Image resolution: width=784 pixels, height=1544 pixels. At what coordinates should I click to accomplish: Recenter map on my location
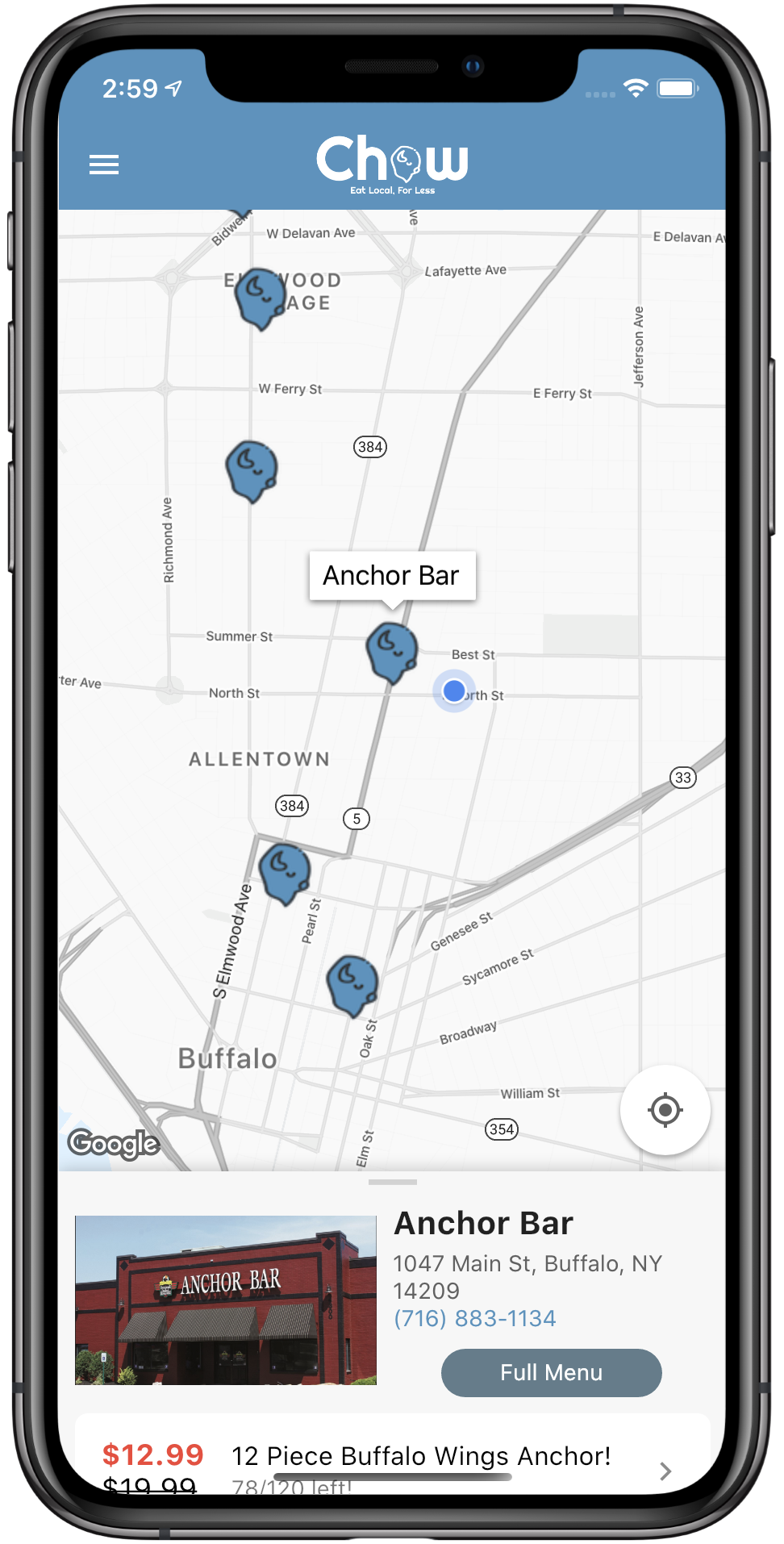665,1110
